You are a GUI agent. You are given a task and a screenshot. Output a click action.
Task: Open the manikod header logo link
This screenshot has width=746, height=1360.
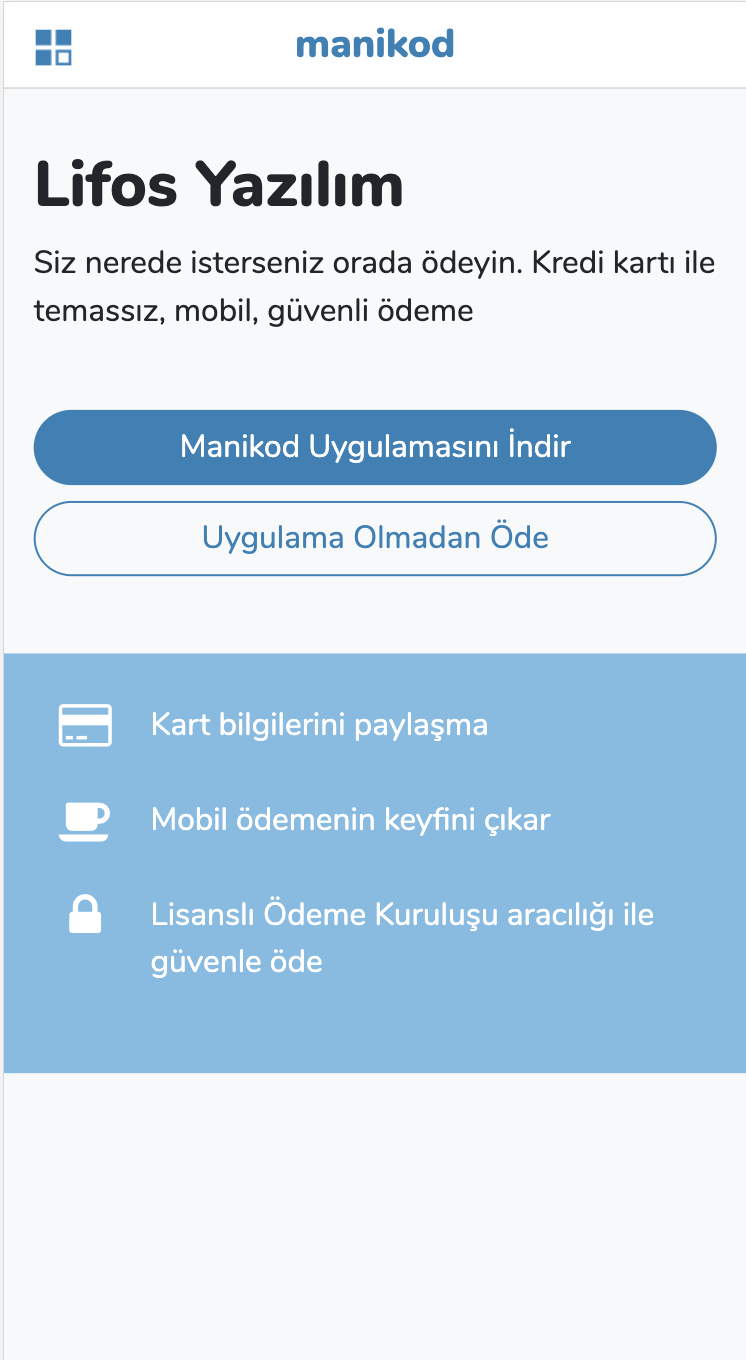tap(375, 44)
